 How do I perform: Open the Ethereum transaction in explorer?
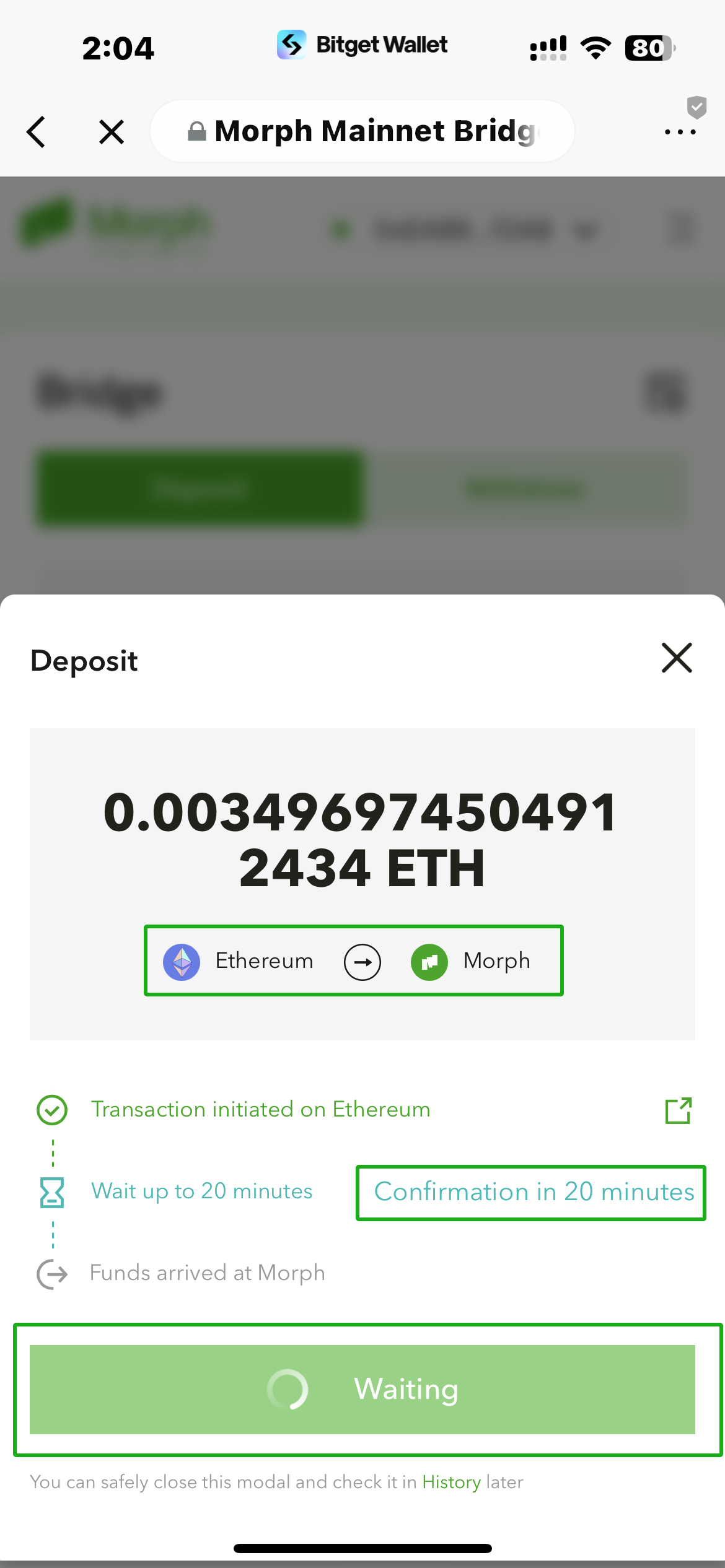point(678,1110)
